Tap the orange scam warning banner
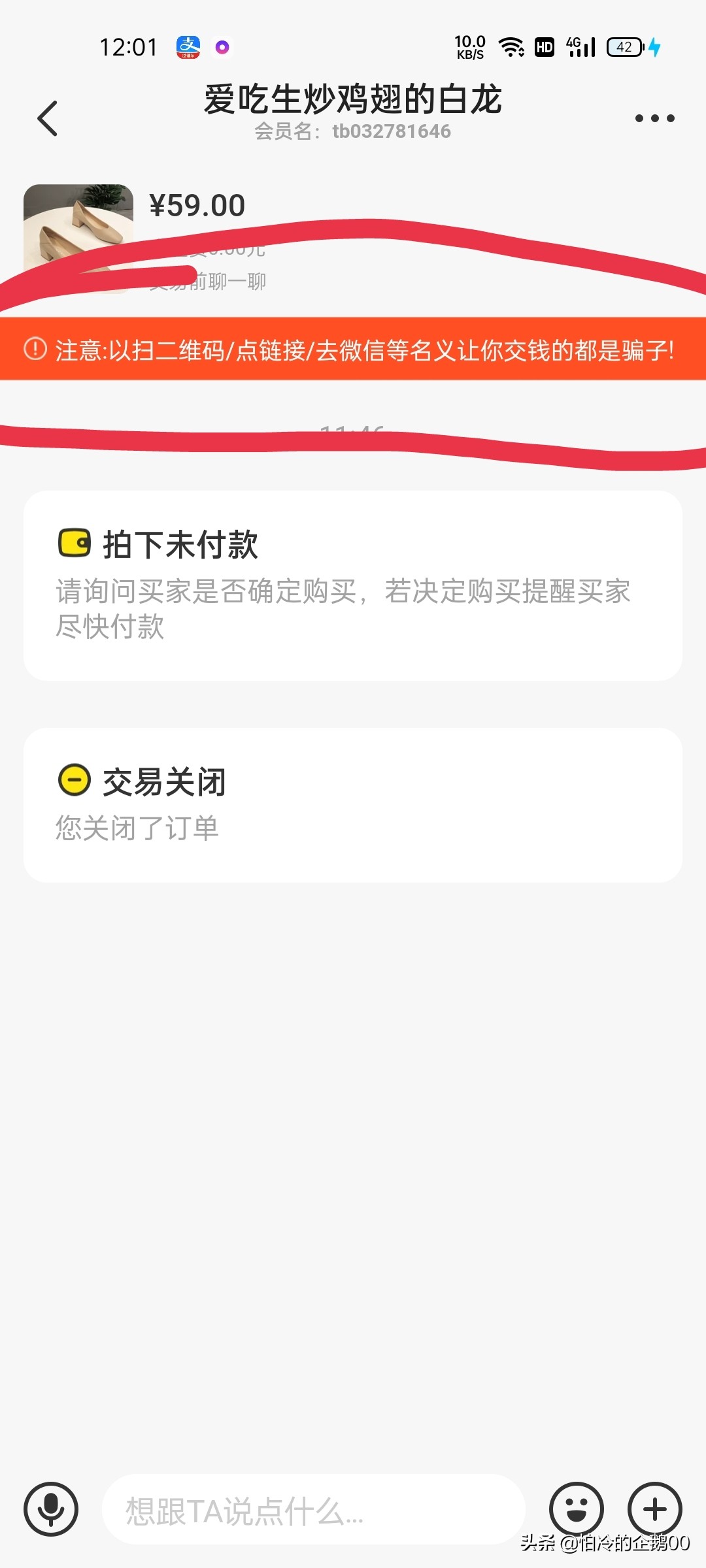This screenshot has width=706, height=1568. (x=353, y=350)
